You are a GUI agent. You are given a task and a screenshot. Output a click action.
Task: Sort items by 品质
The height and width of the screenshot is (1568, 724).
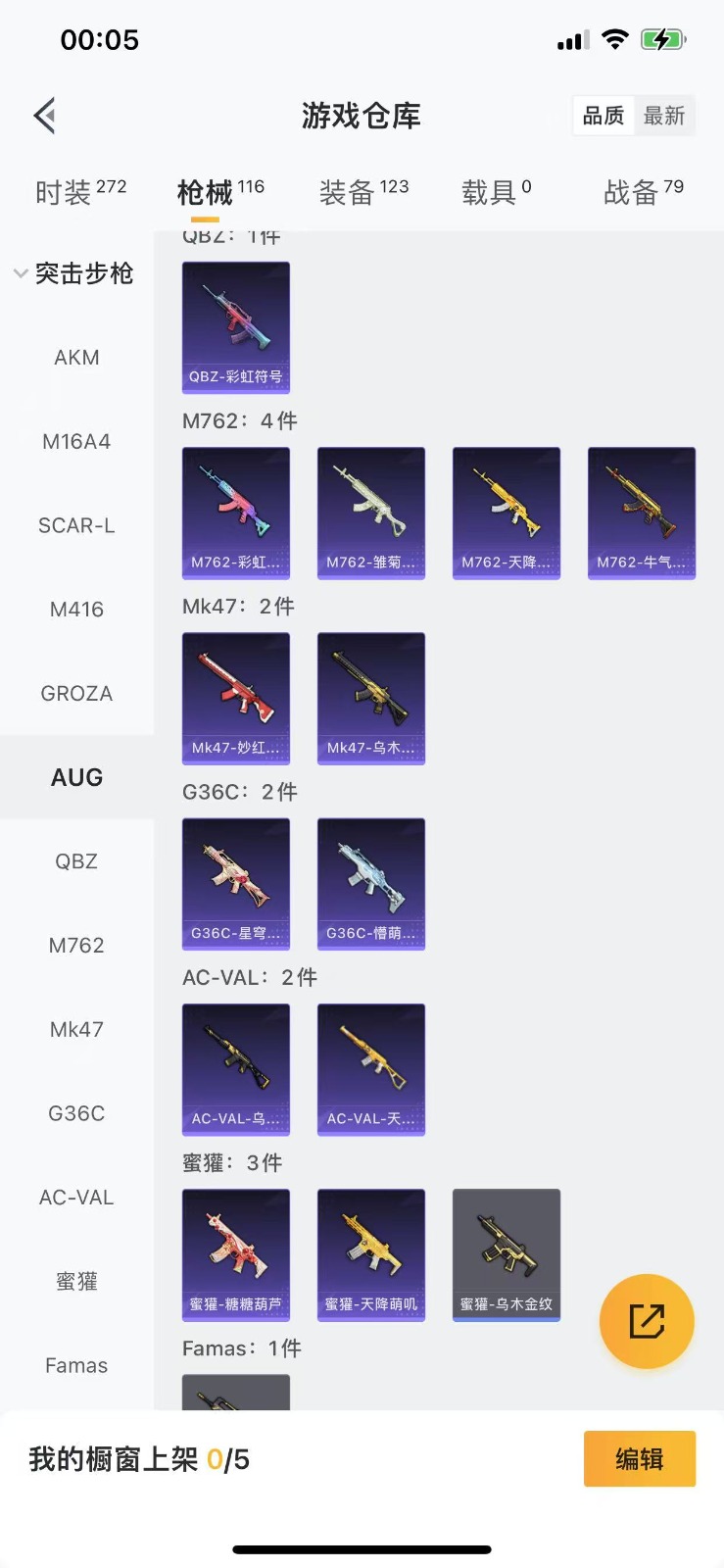click(603, 116)
